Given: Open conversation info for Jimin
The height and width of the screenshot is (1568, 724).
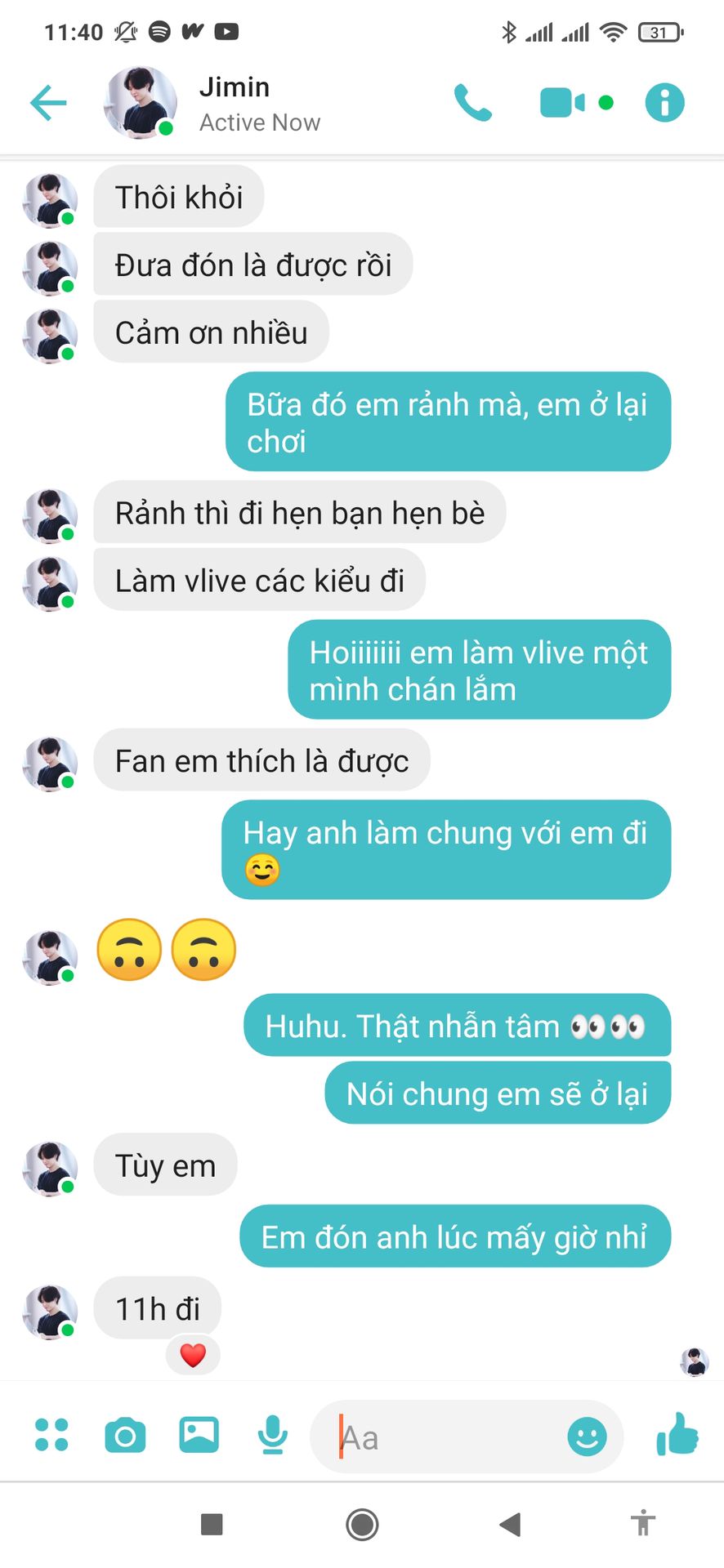Looking at the screenshot, I should click(x=664, y=103).
